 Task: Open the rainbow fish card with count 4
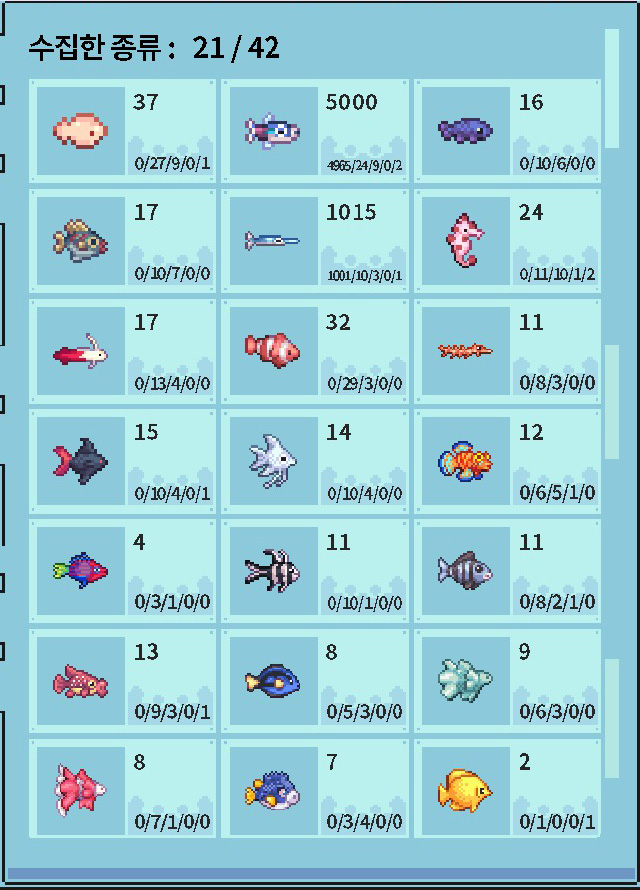tap(122, 571)
